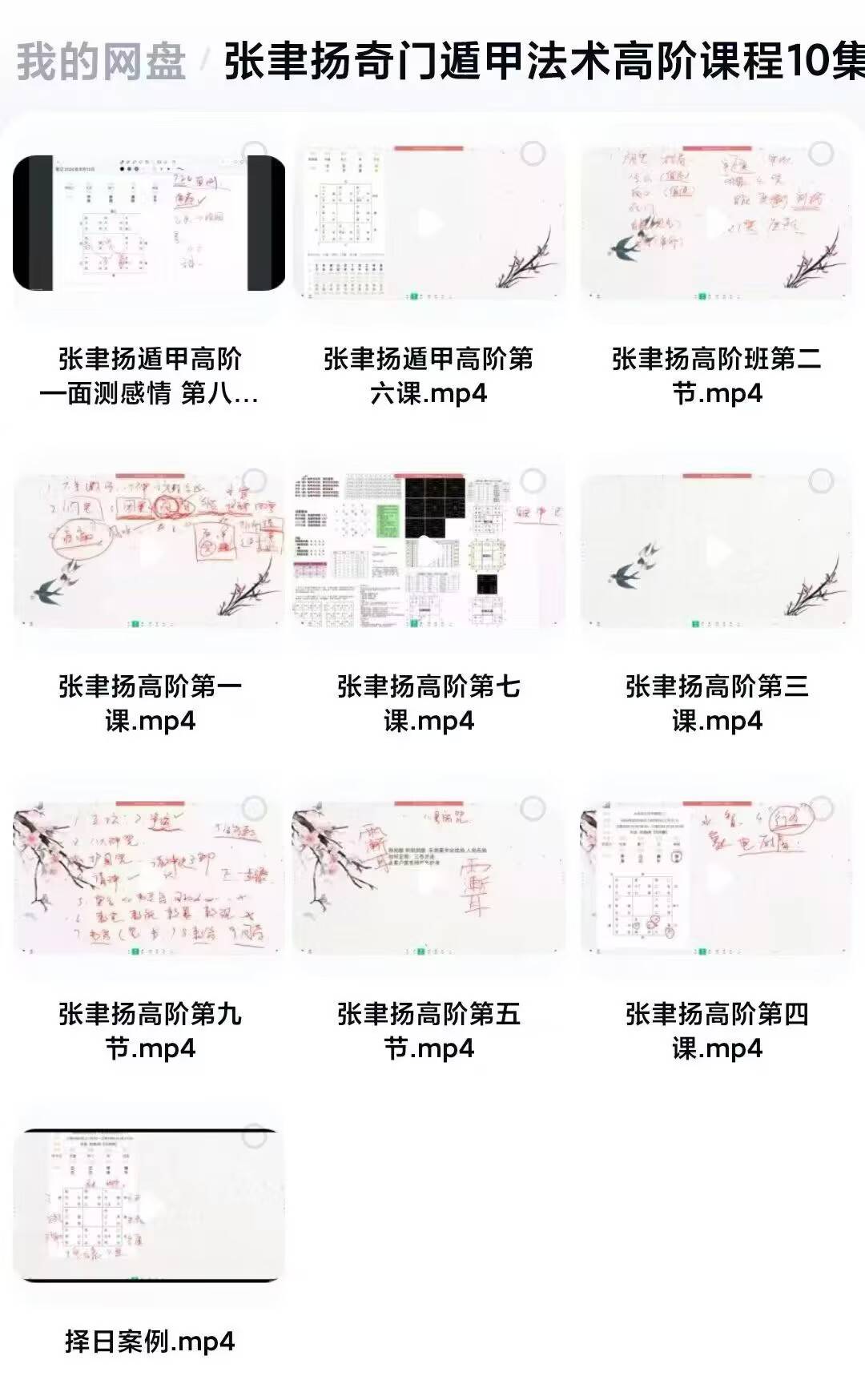Tick selection circle on 高阶第九节 video
This screenshot has height=1400, width=865.
tap(254, 808)
